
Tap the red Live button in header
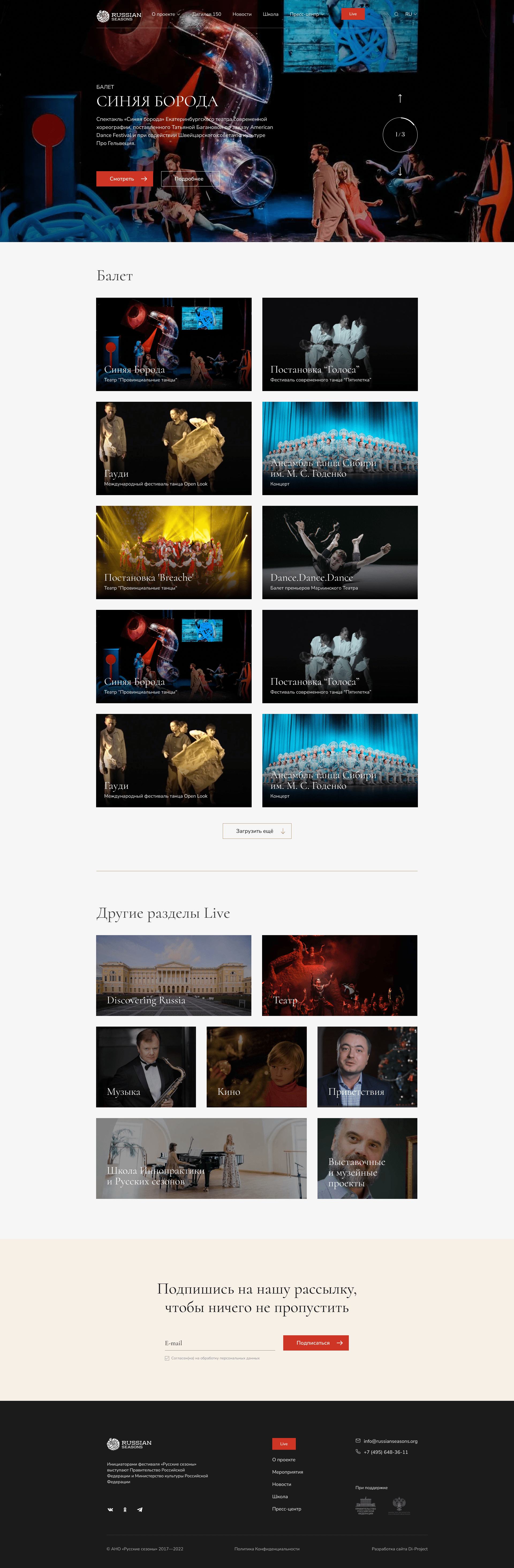pos(353,14)
